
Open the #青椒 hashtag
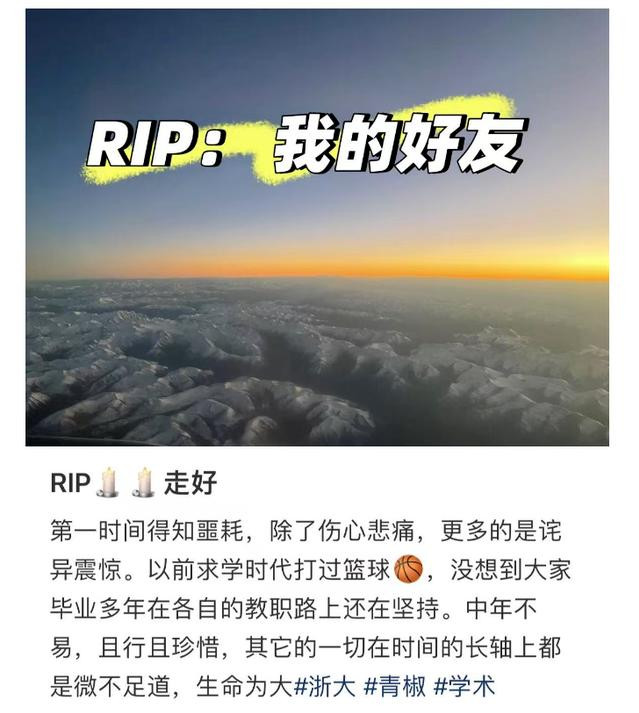[x=398, y=686]
